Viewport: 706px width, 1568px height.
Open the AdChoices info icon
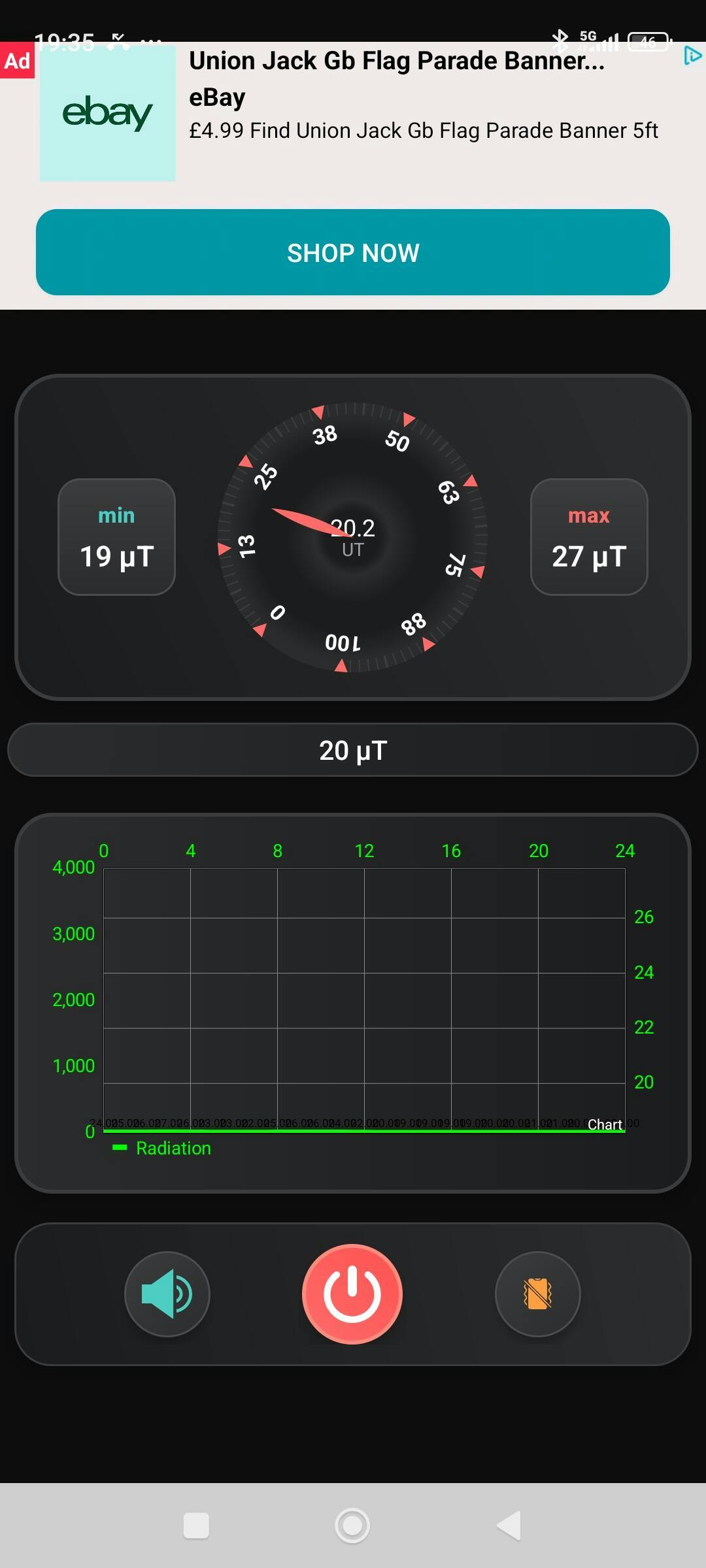tap(692, 56)
